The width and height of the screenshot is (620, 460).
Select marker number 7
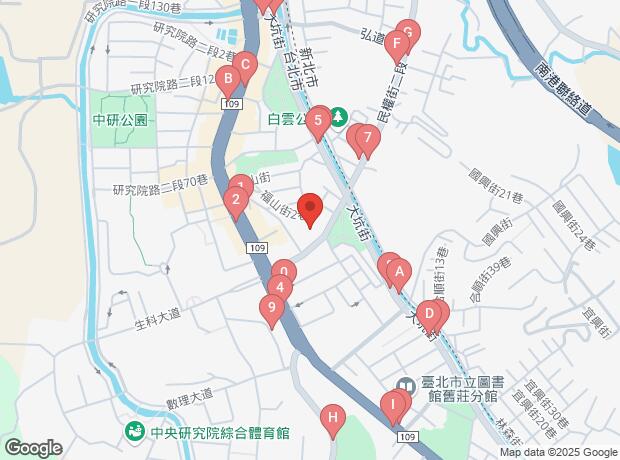pyautogui.click(x=368, y=138)
